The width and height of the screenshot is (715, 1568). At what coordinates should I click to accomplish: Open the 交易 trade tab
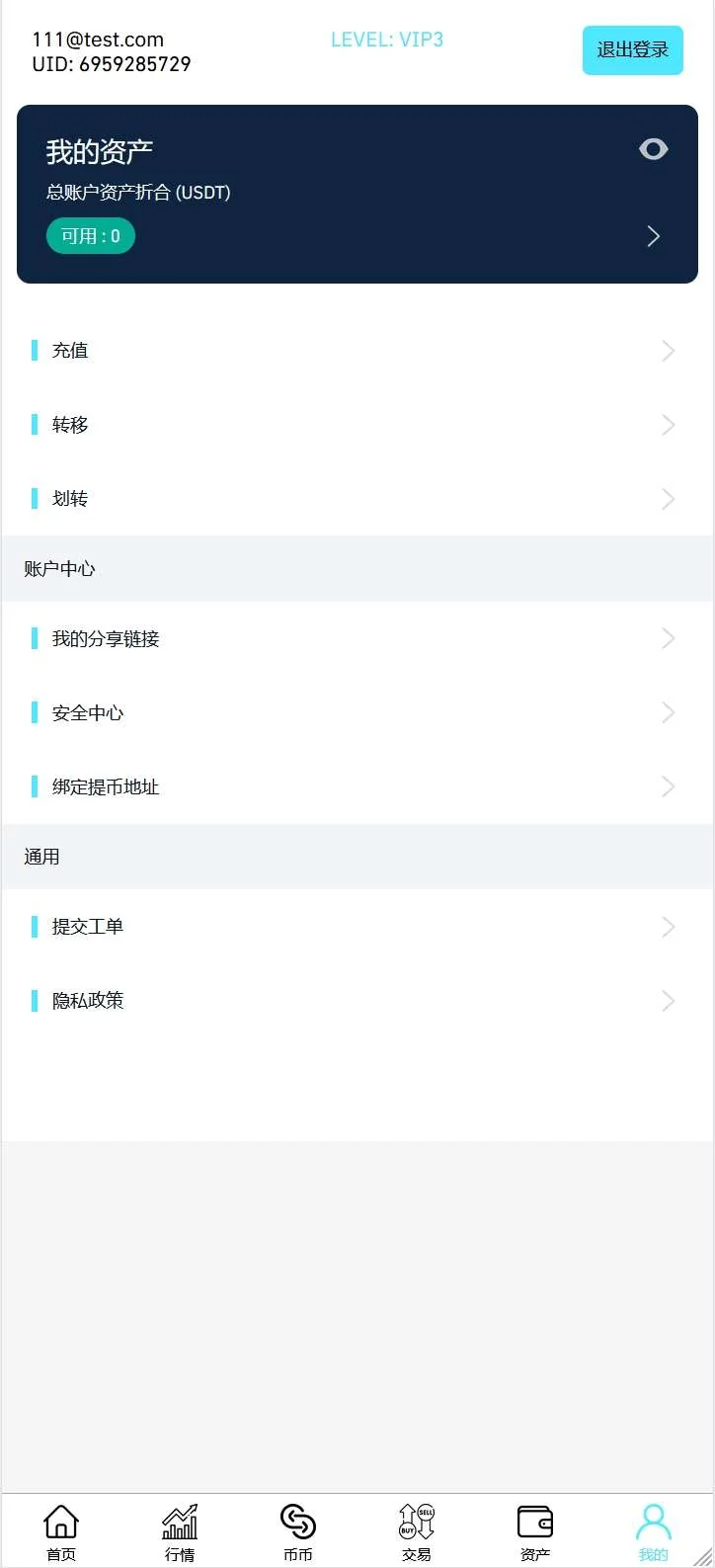coord(417,1531)
